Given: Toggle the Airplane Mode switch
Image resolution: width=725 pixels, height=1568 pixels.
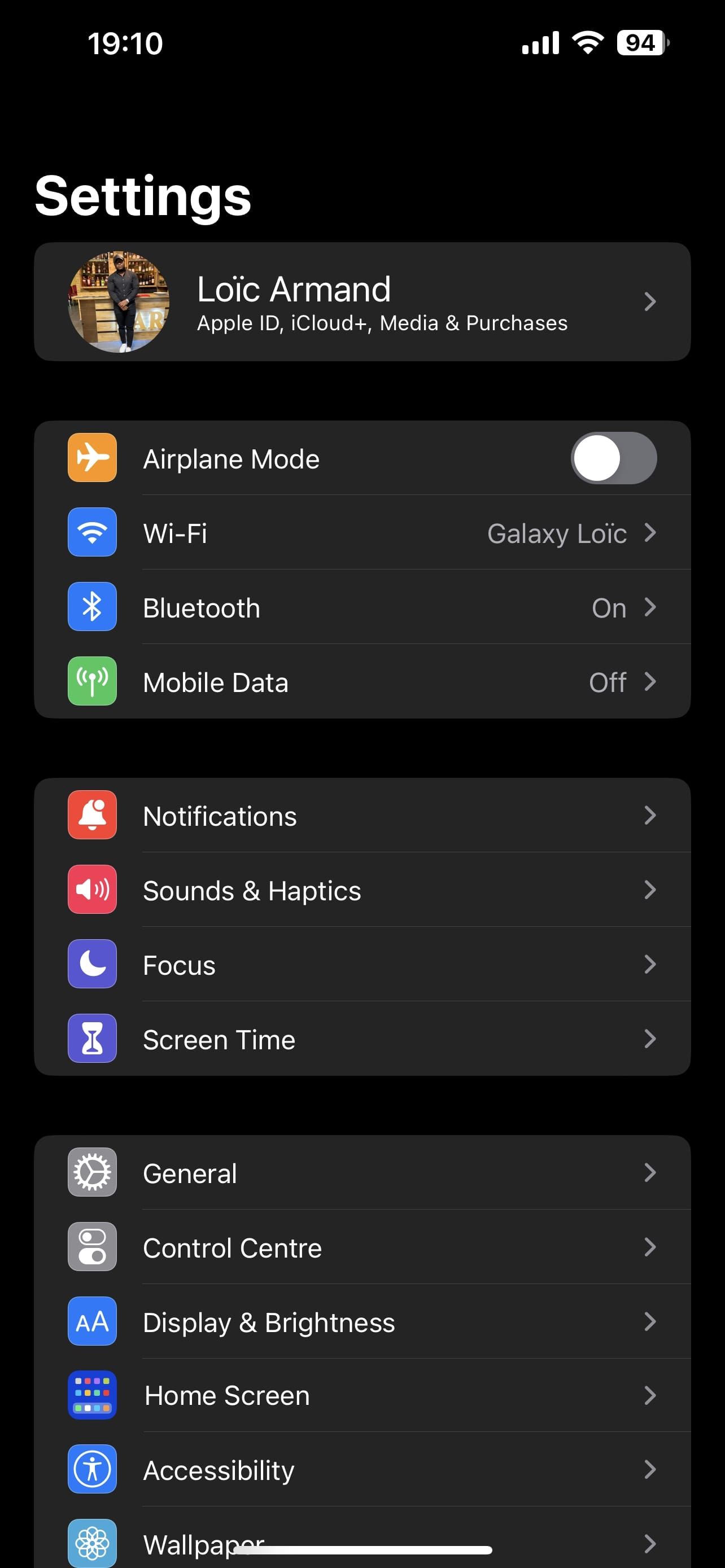Looking at the screenshot, I should point(613,458).
